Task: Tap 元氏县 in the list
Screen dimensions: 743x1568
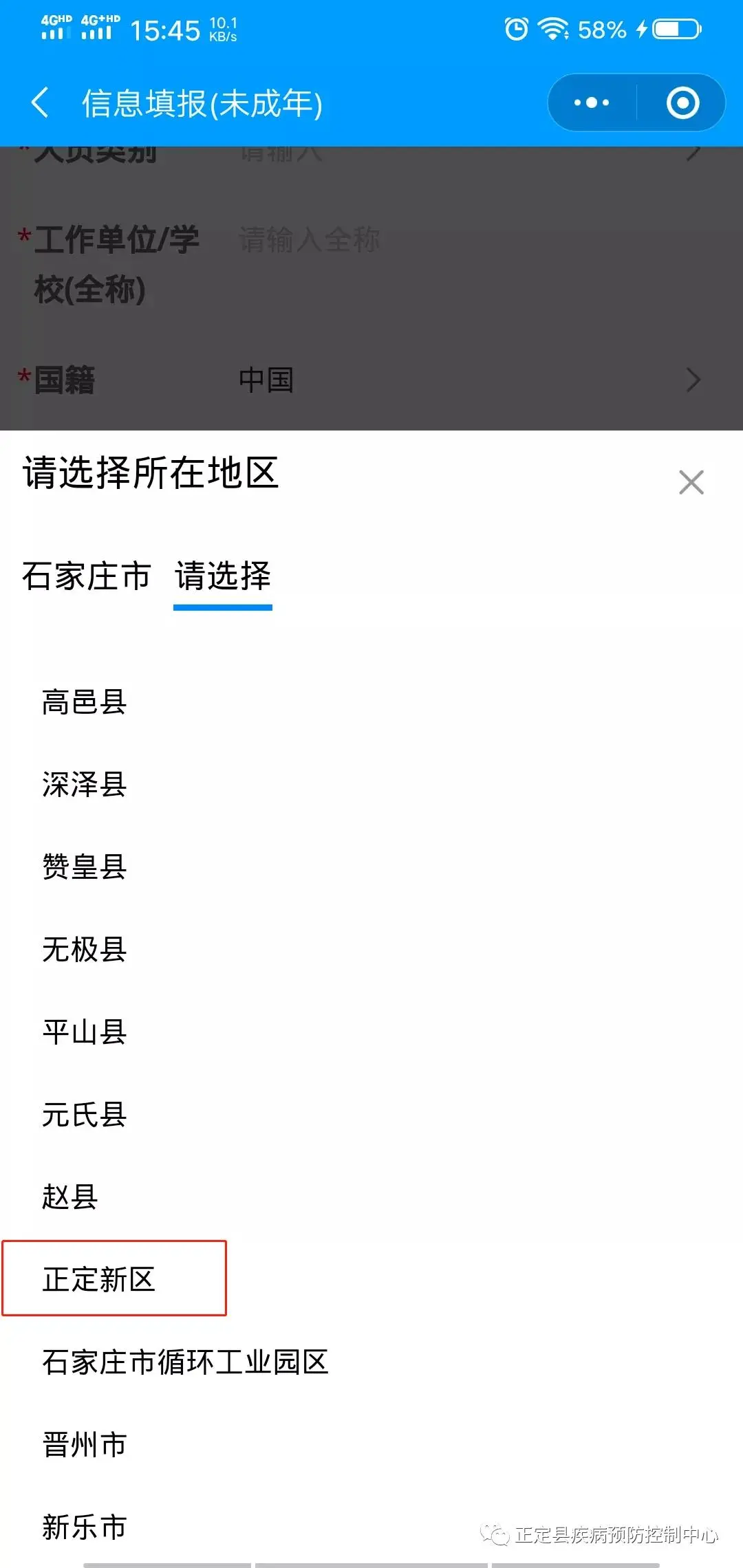Action: (x=85, y=1115)
